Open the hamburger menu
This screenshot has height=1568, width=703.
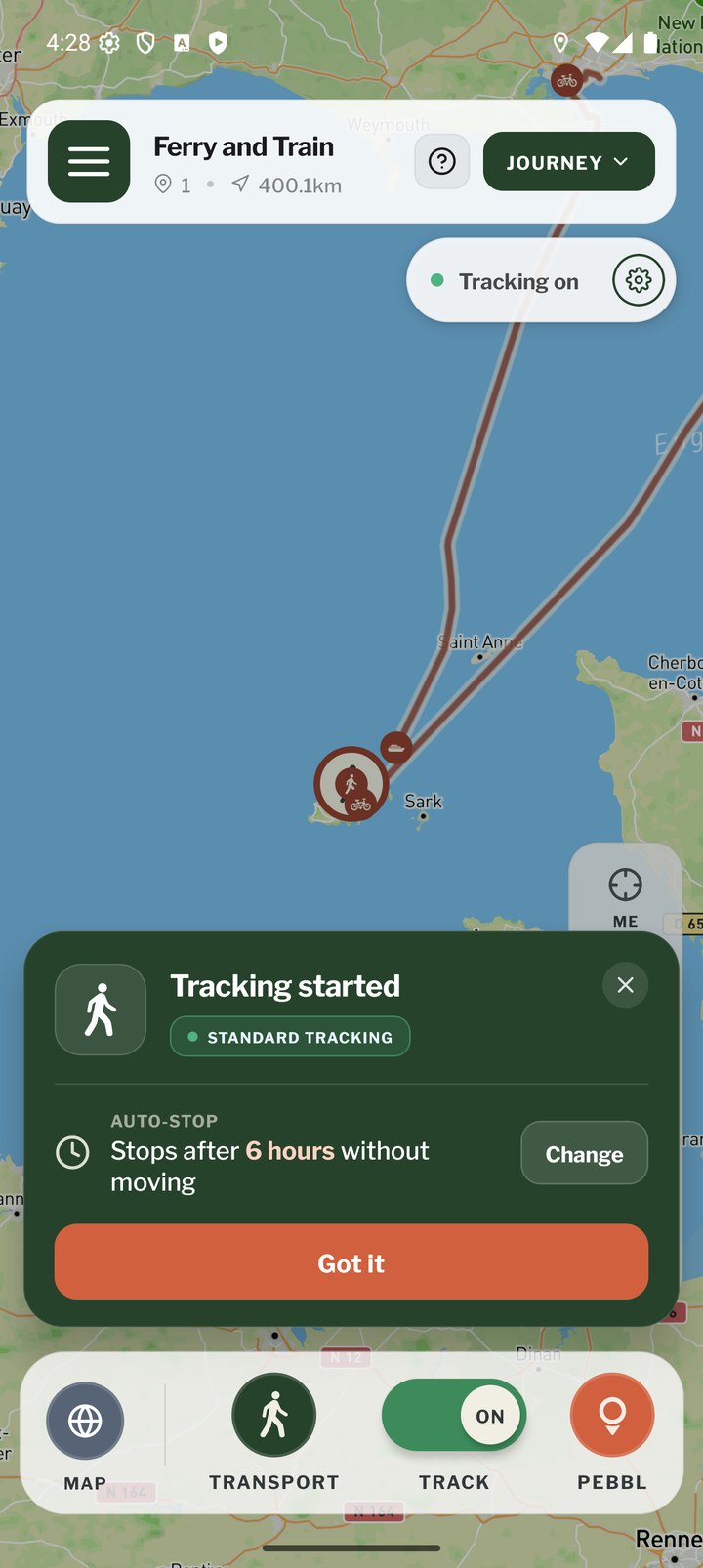[x=89, y=161]
